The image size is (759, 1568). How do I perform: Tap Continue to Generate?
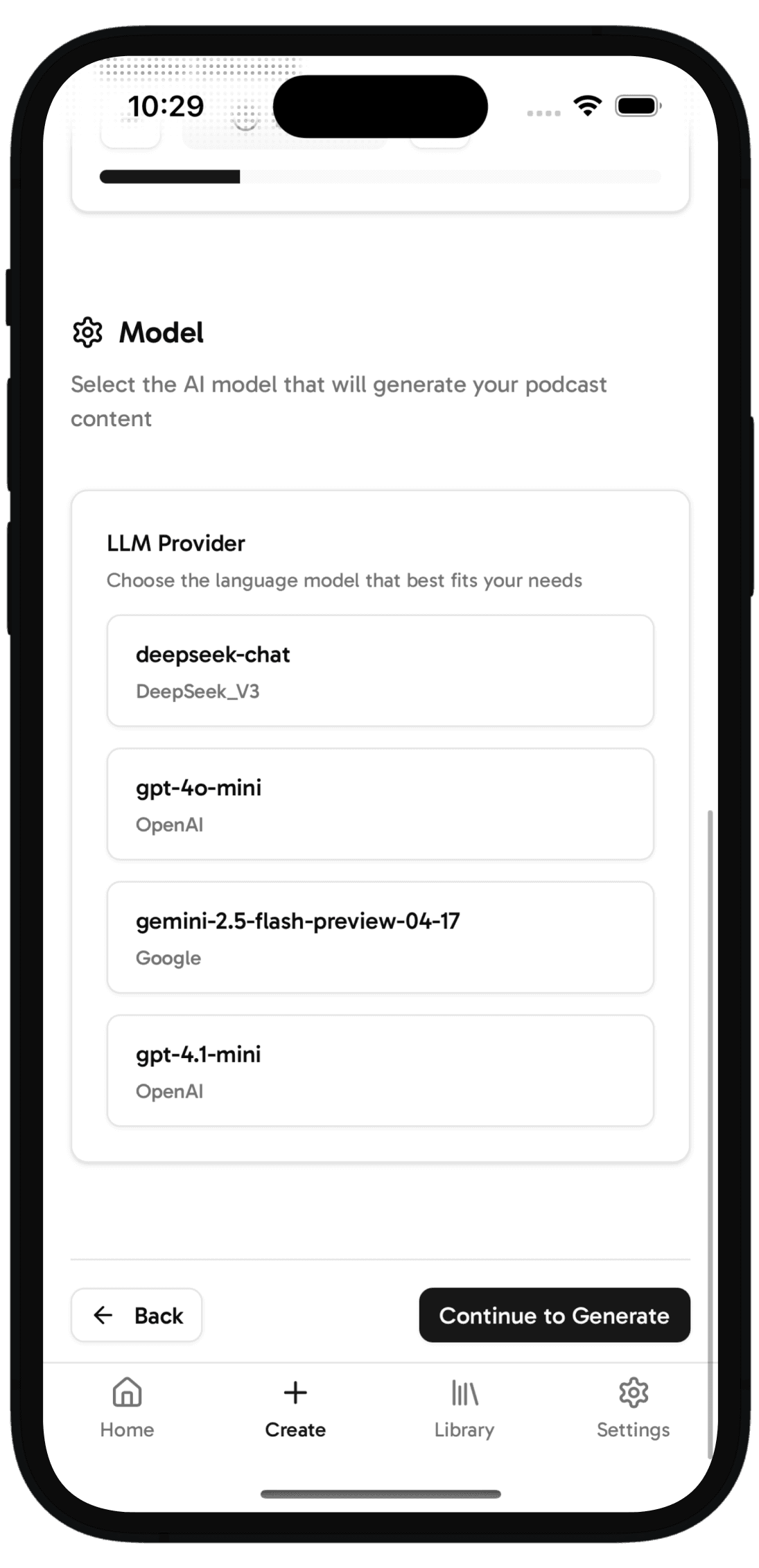pos(555,1315)
